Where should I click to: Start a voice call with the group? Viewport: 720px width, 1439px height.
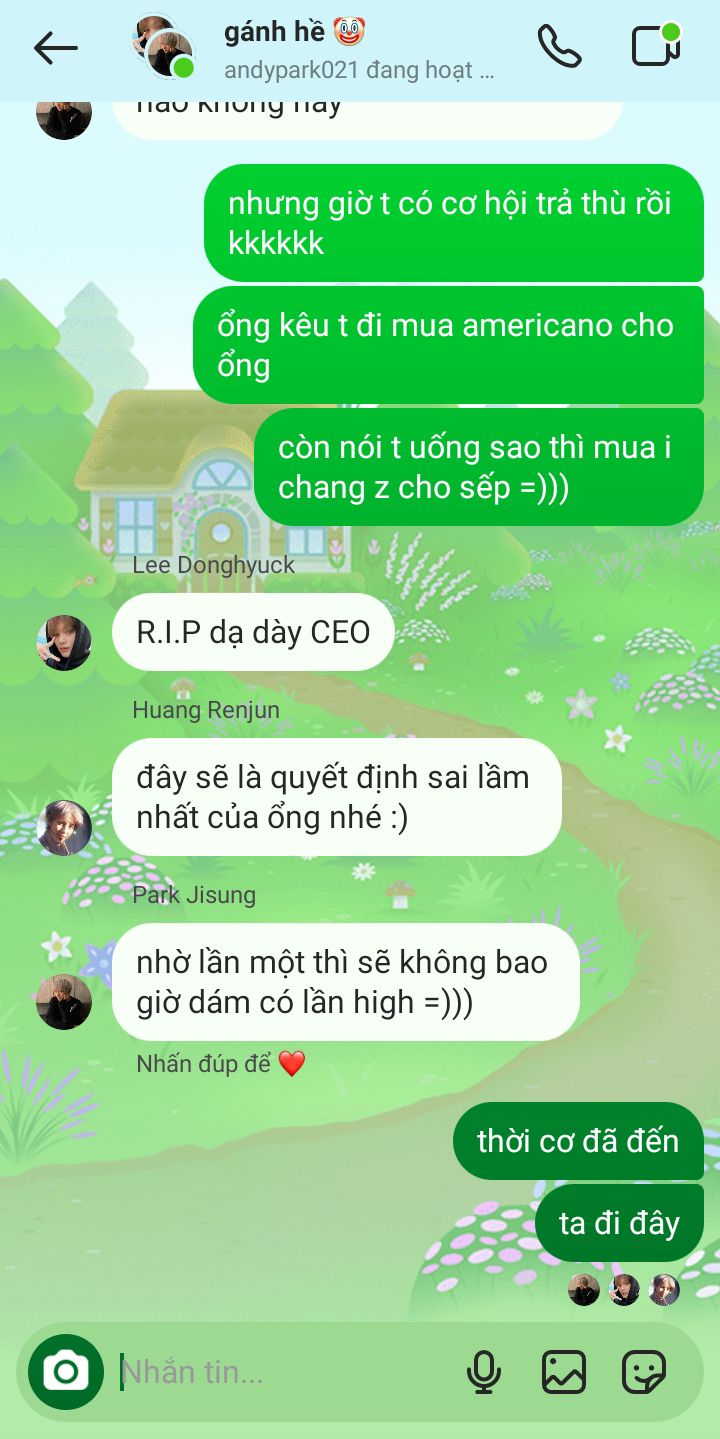coord(559,46)
